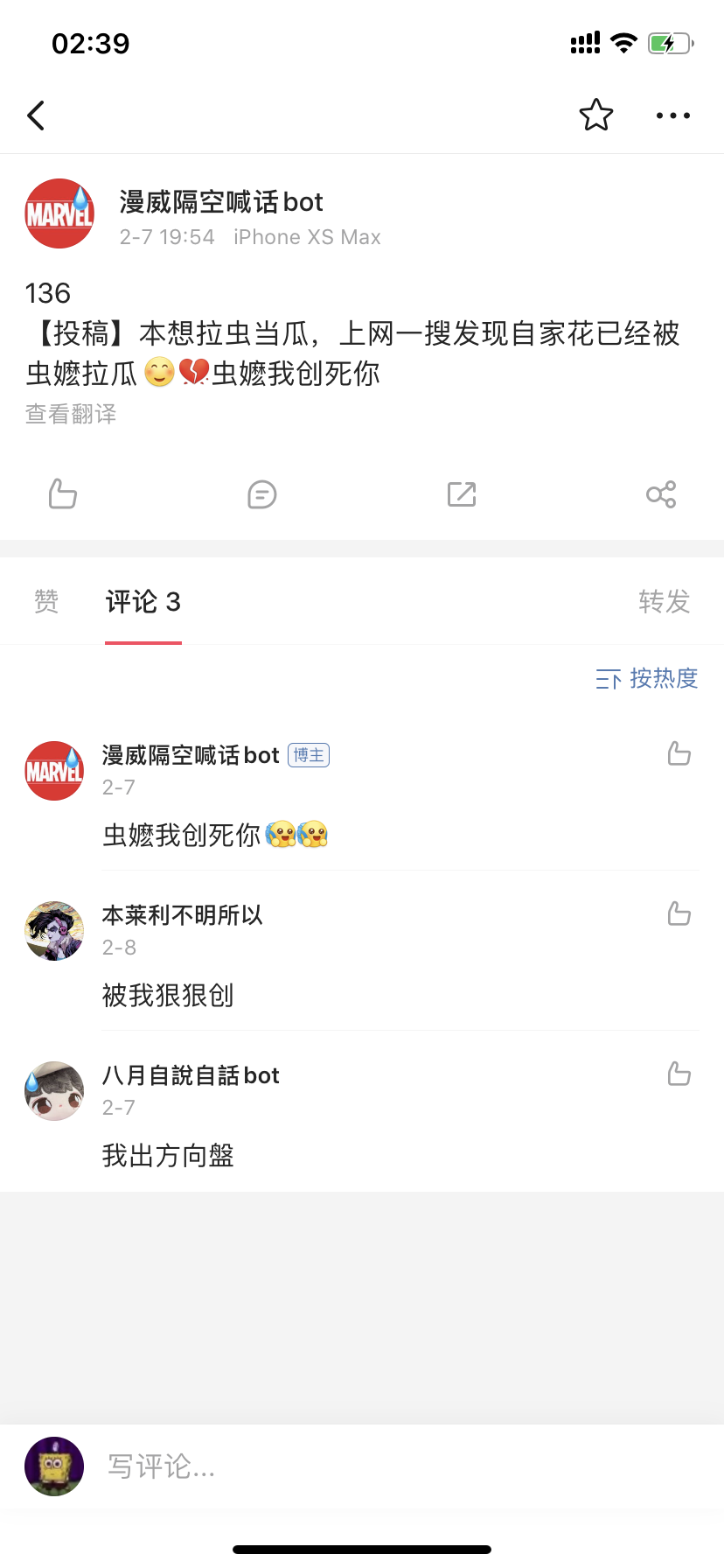Screen dimensions: 724x1568
Task: Like 本莱利不明所以's comment
Action: pos(679,914)
